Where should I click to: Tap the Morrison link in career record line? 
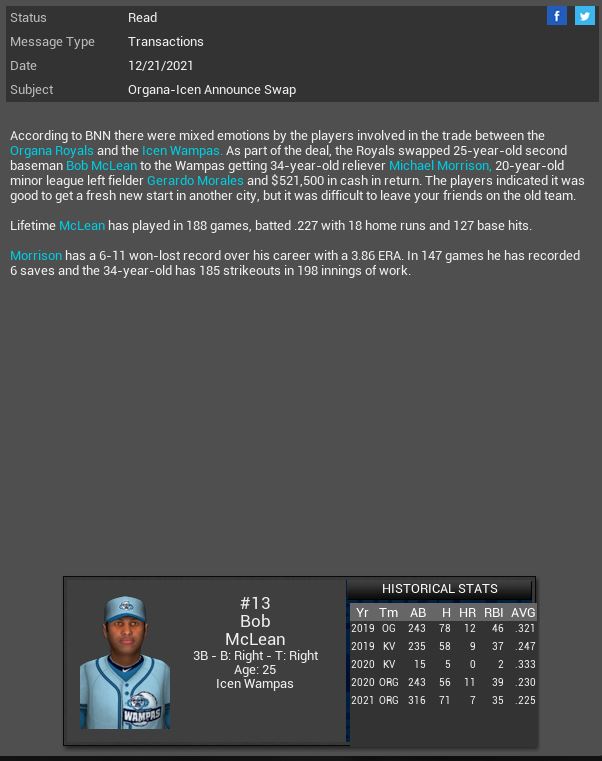[36, 256]
